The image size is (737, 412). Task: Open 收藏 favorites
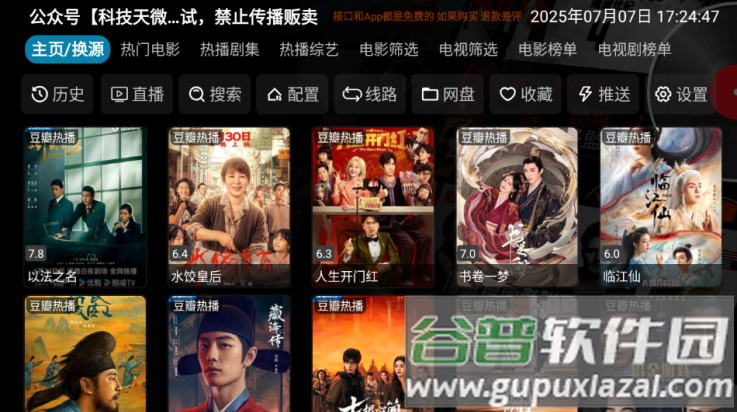pyautogui.click(x=526, y=94)
